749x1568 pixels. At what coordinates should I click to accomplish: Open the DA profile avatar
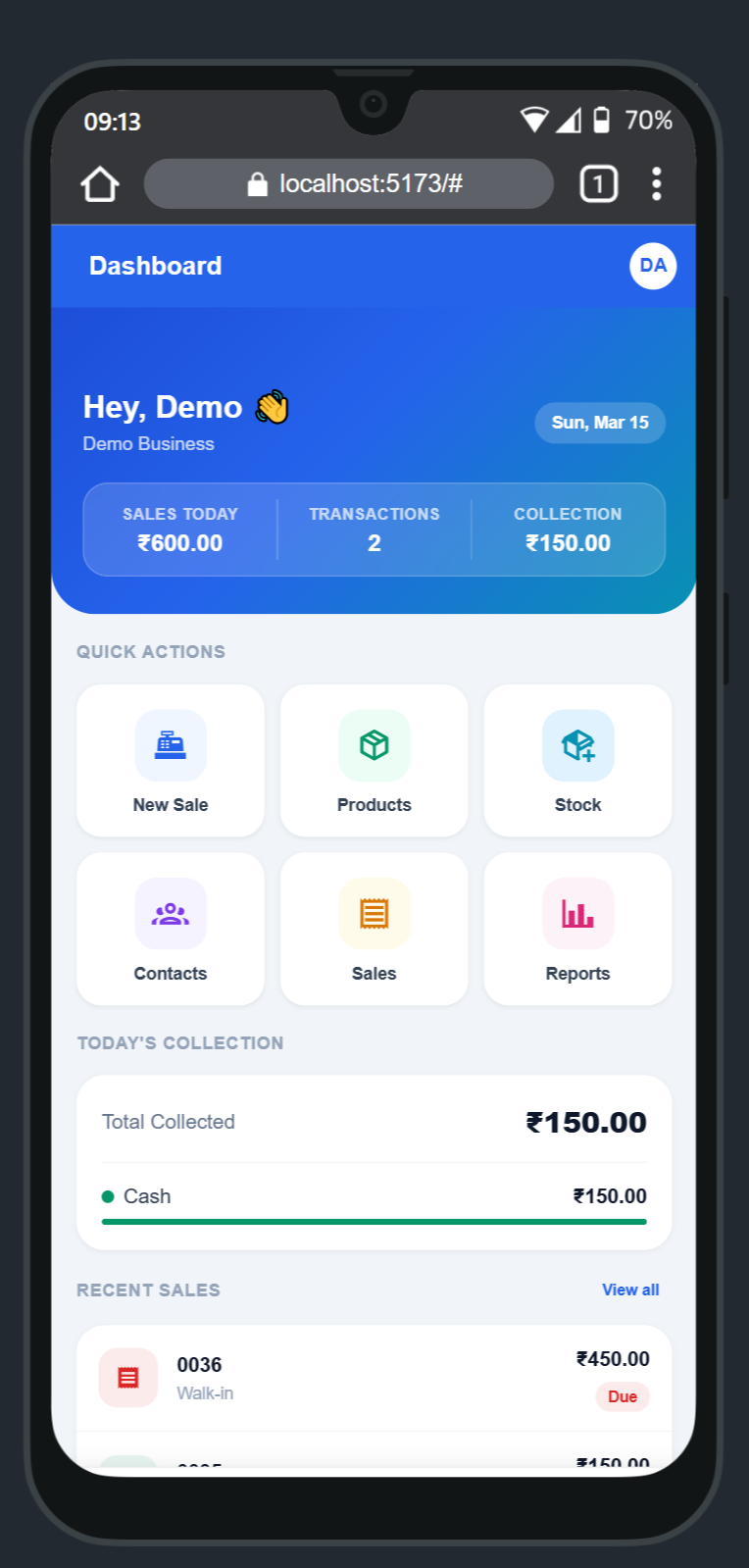[653, 266]
